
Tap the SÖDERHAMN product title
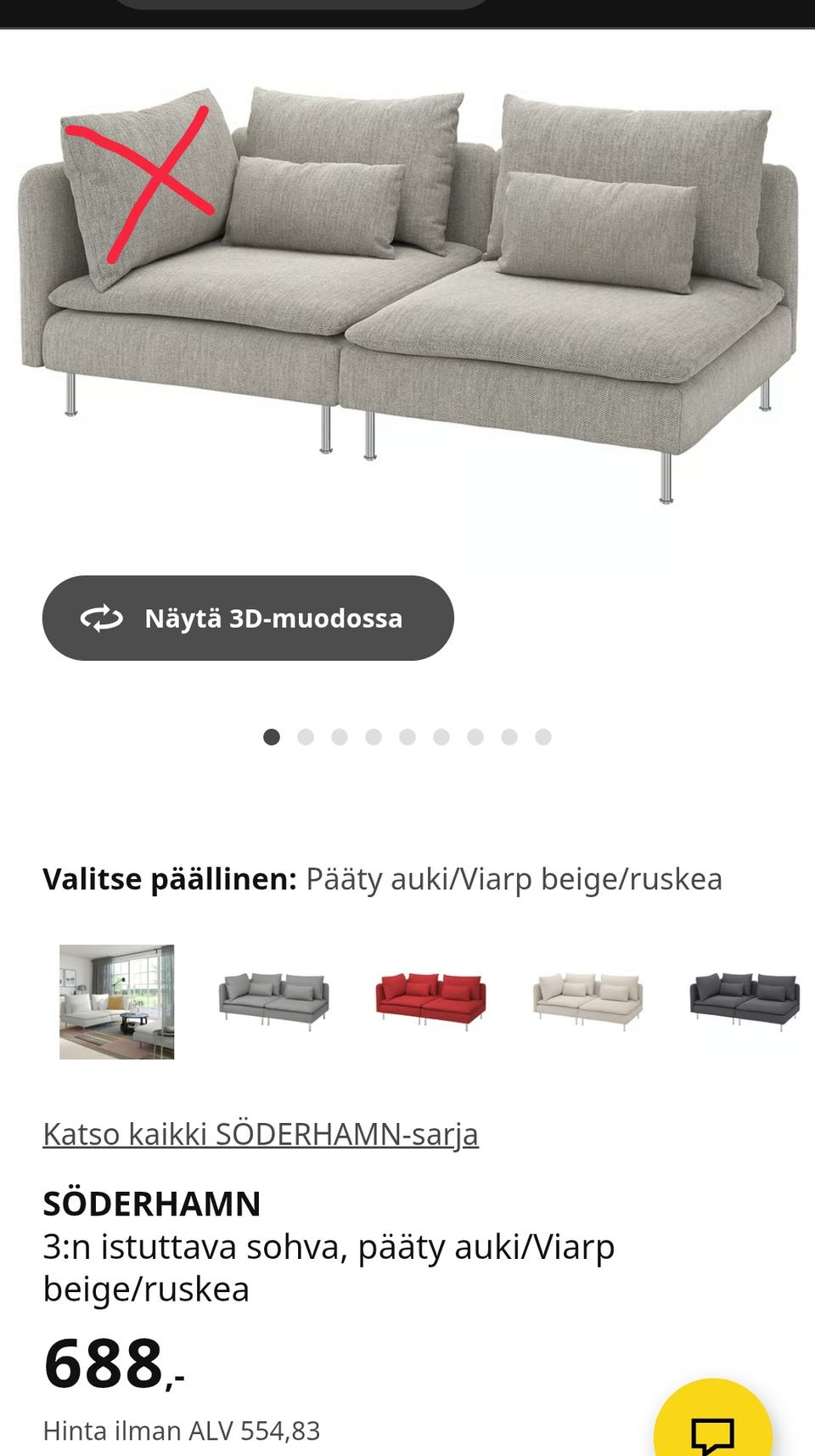pyautogui.click(x=151, y=1203)
